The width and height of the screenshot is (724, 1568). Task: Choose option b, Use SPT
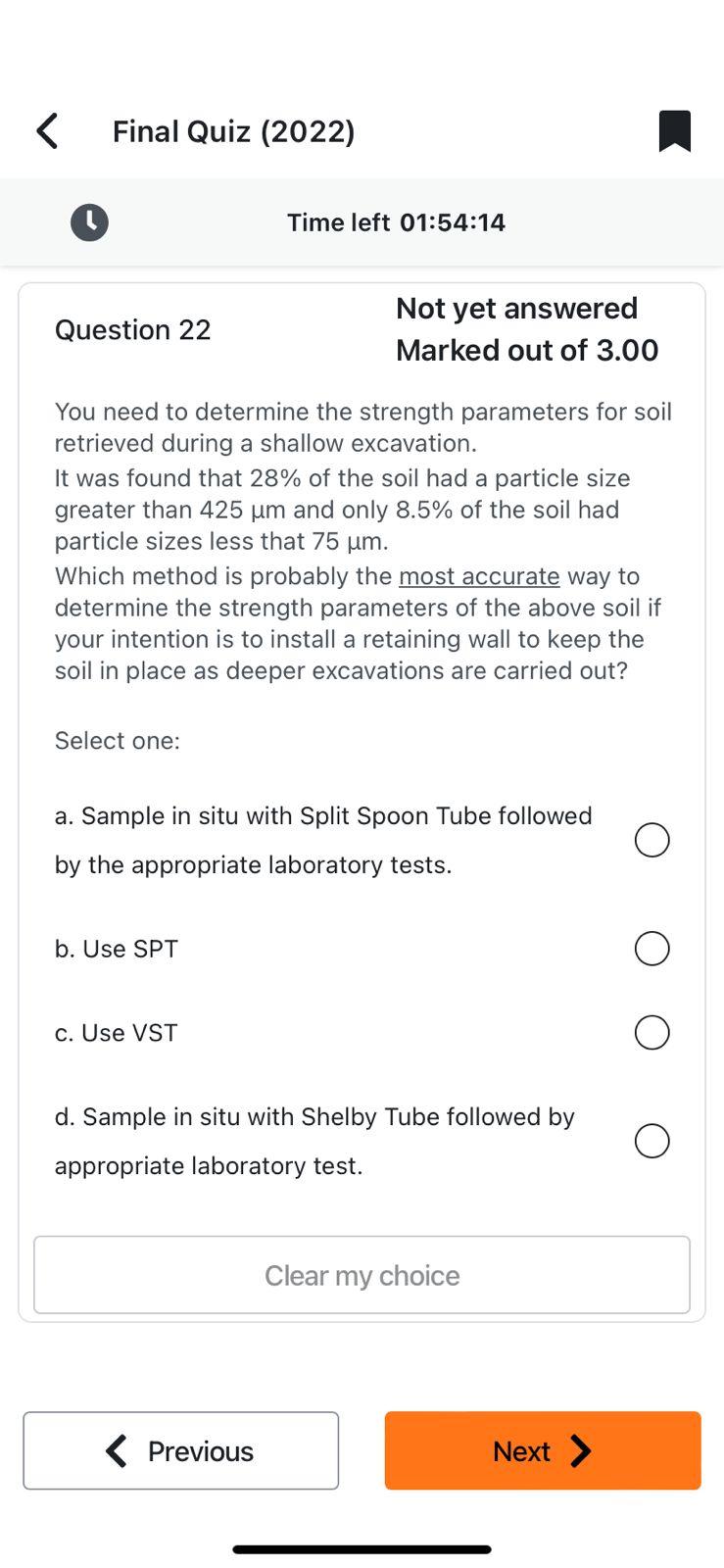pyautogui.click(x=652, y=949)
